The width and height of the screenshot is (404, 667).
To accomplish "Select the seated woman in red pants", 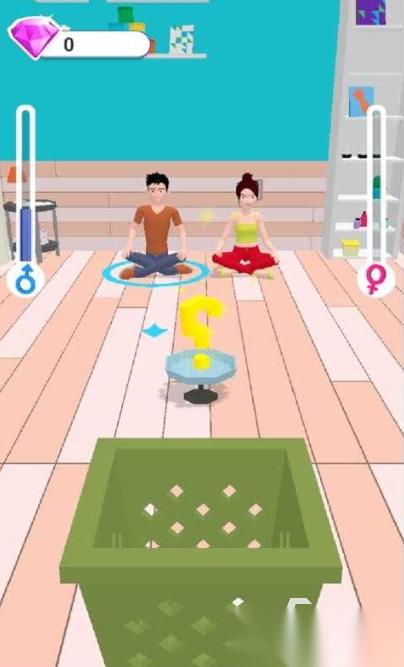I will [x=246, y=226].
